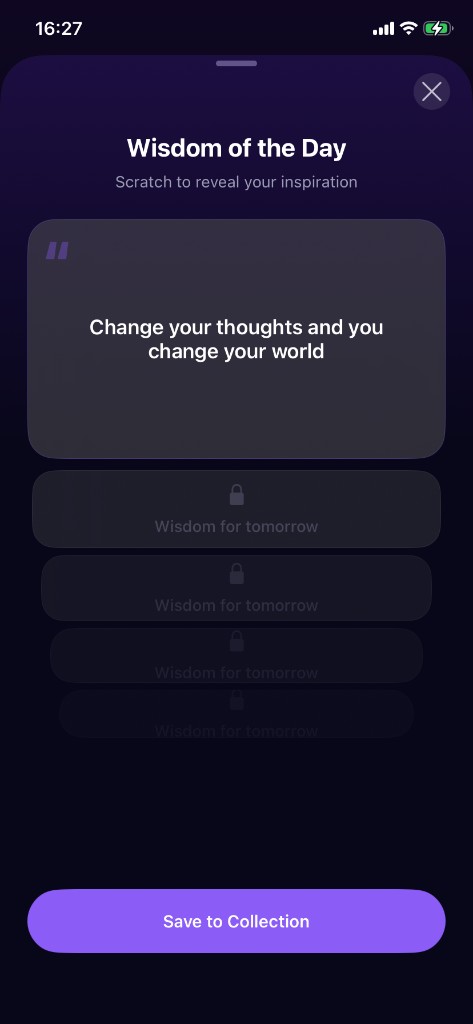This screenshot has width=473, height=1024.
Task: Close the Wisdom of the Day sheet
Action: [432, 92]
